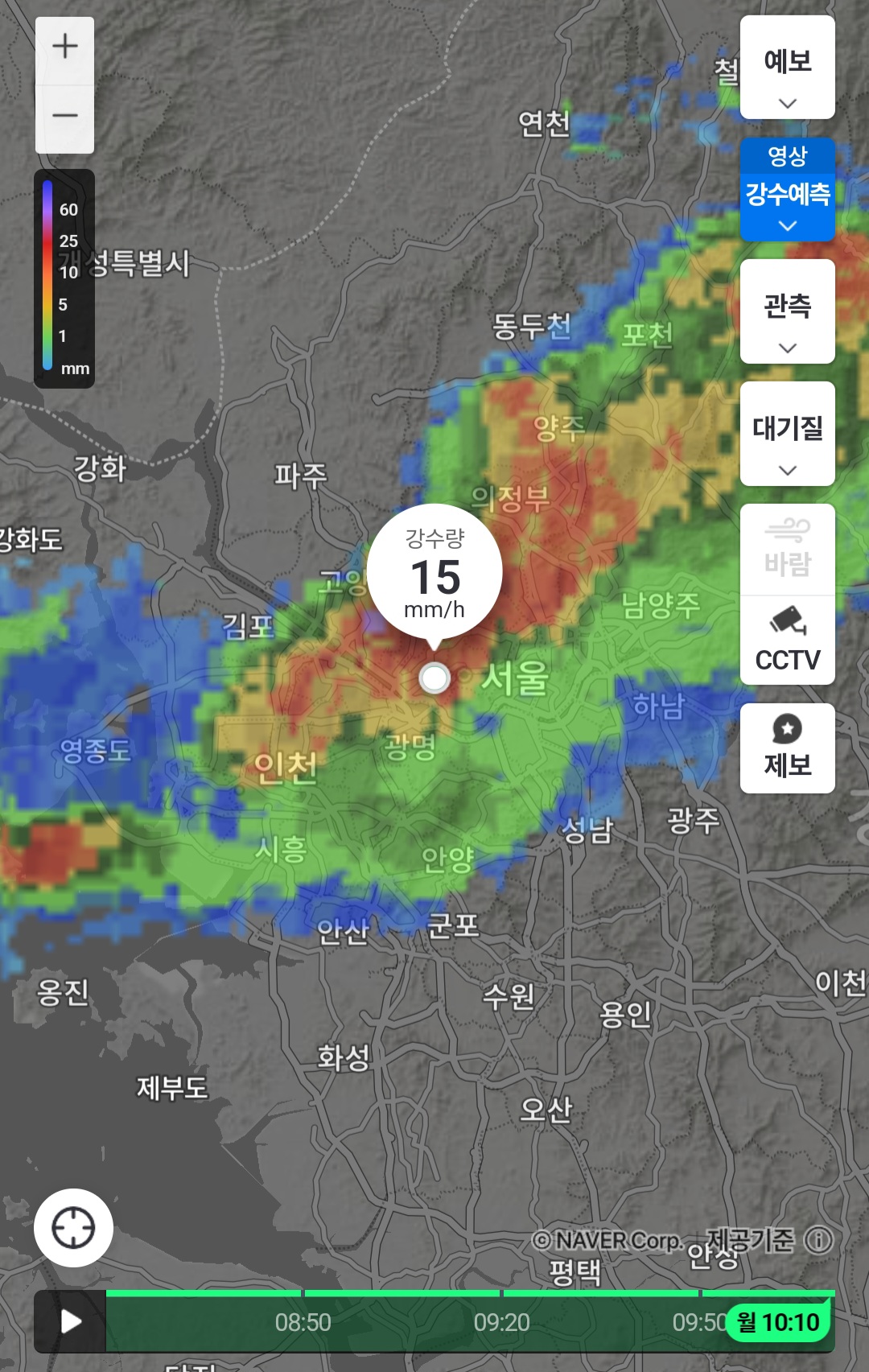
Task: Open the CCTV view
Action: [x=787, y=641]
